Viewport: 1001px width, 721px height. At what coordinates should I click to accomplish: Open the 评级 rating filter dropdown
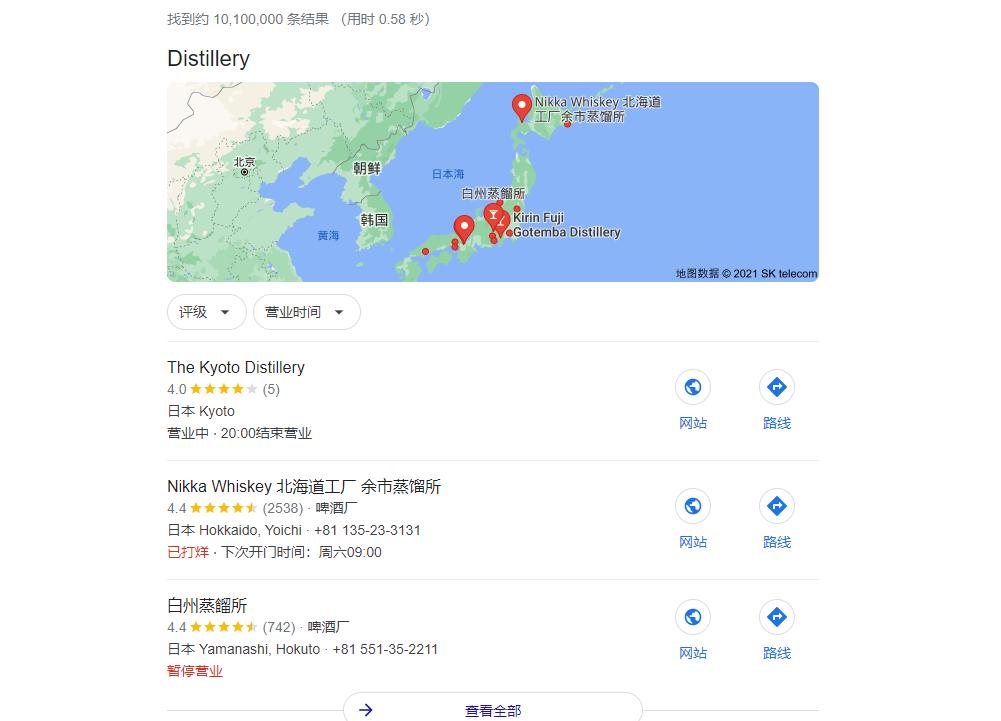pyautogui.click(x=206, y=312)
